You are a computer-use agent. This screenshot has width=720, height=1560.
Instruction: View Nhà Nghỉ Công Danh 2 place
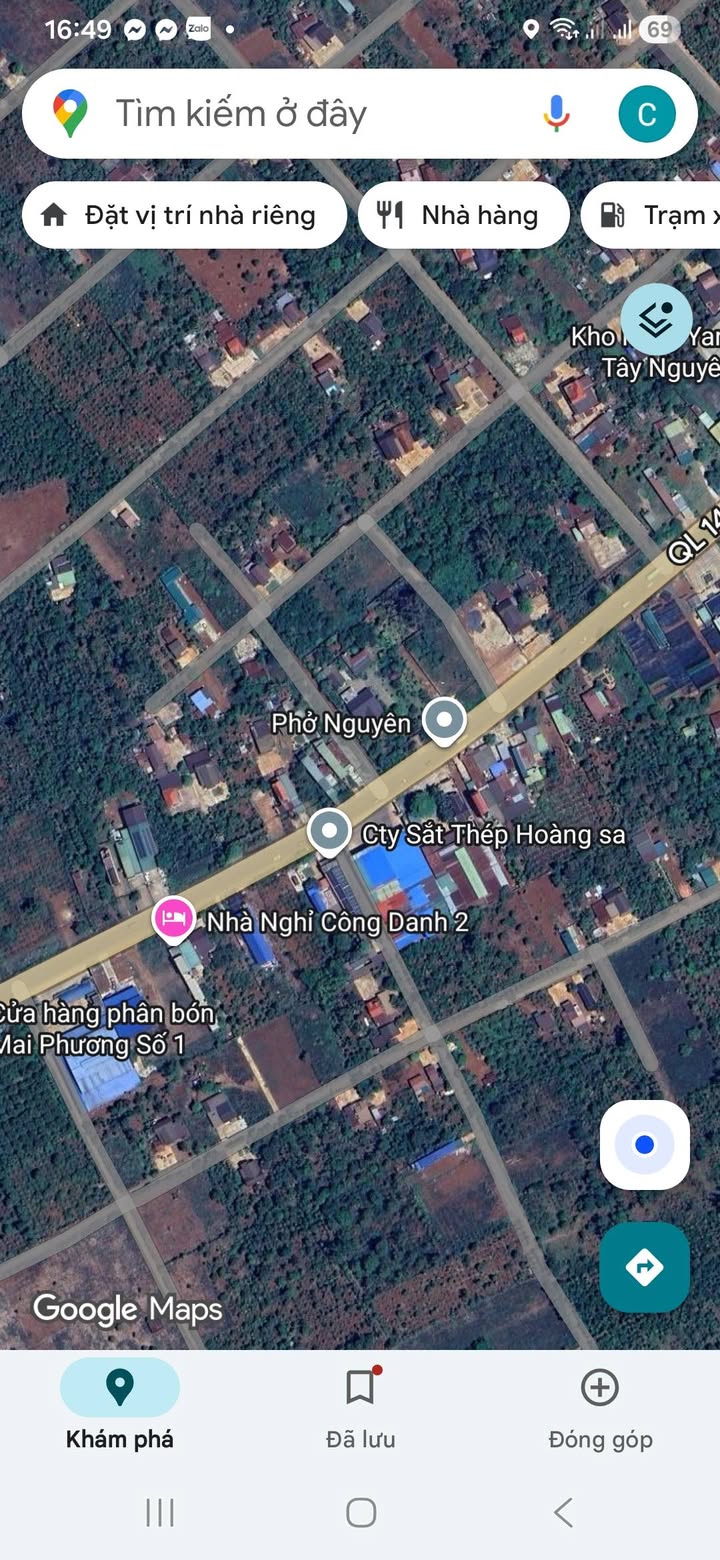point(174,918)
